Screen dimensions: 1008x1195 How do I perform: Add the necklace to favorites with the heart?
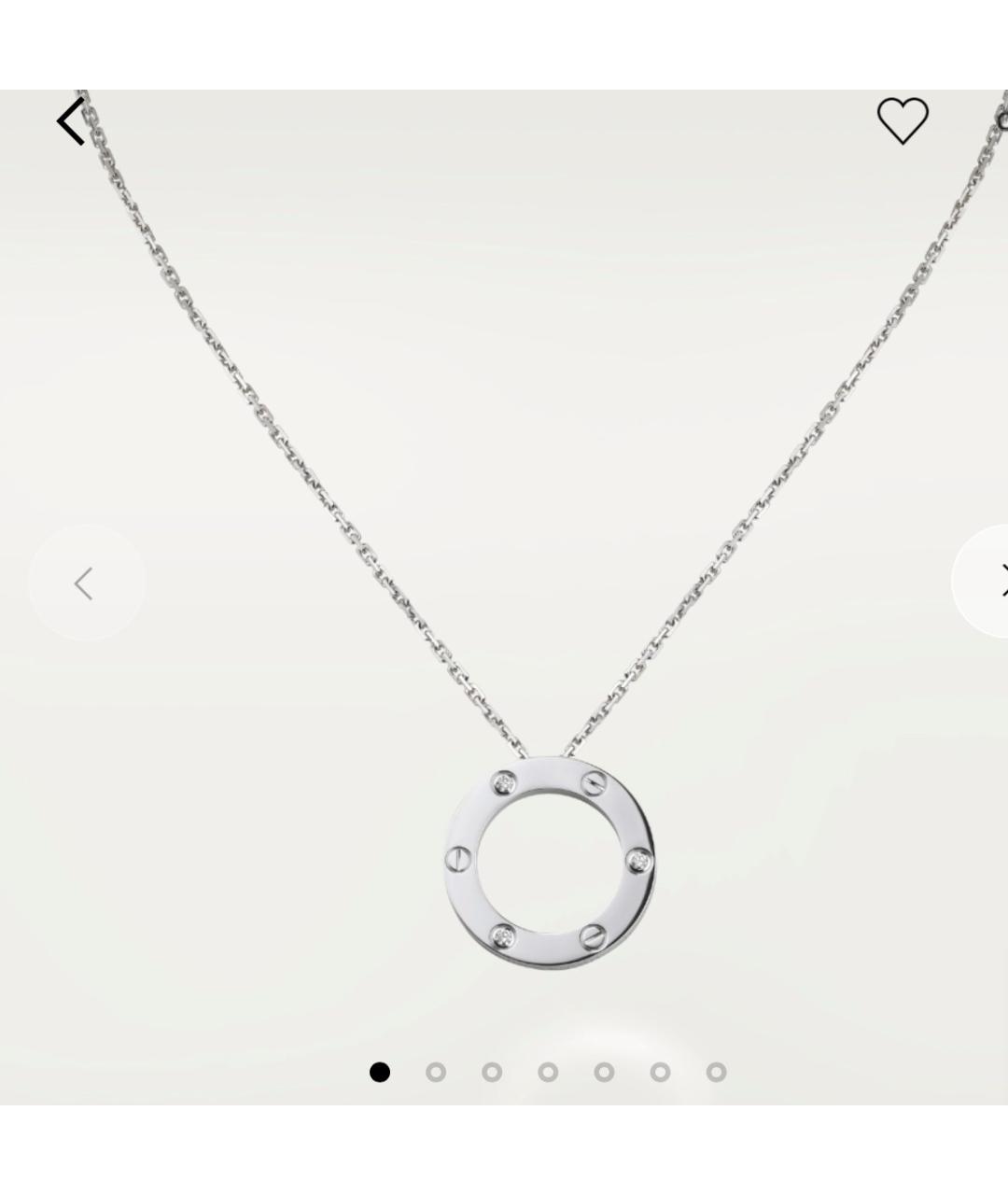(x=903, y=120)
